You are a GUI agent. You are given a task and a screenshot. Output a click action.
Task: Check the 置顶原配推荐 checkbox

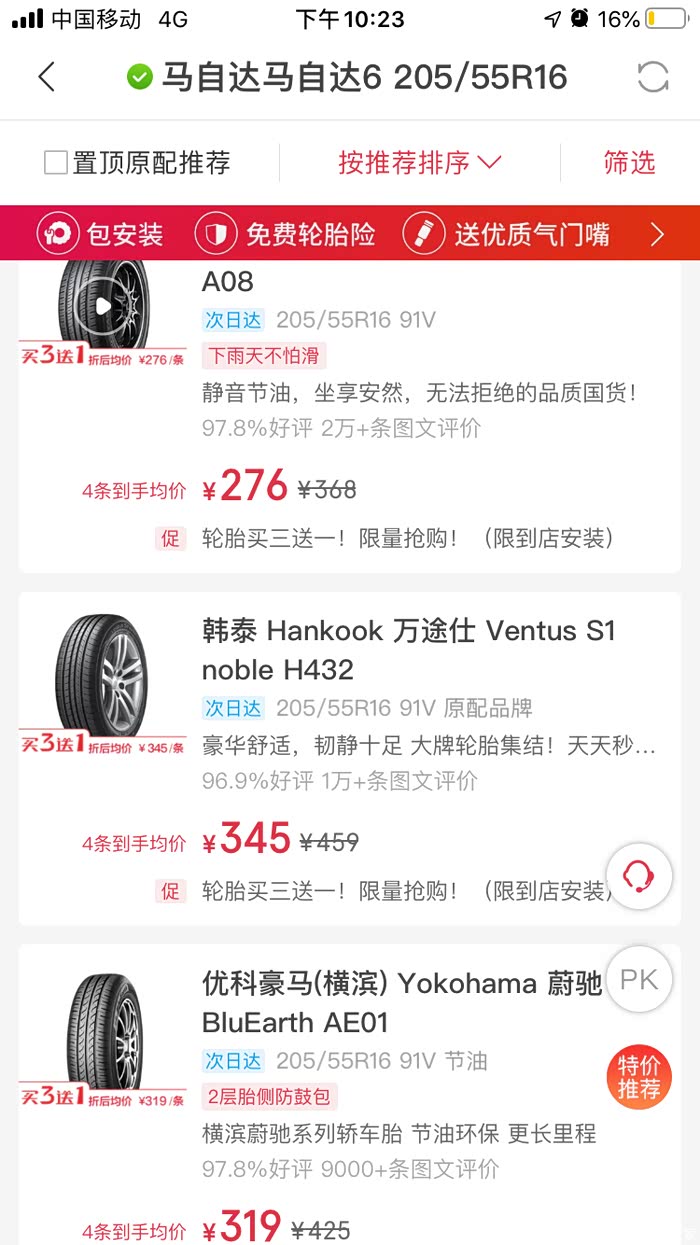(x=56, y=163)
